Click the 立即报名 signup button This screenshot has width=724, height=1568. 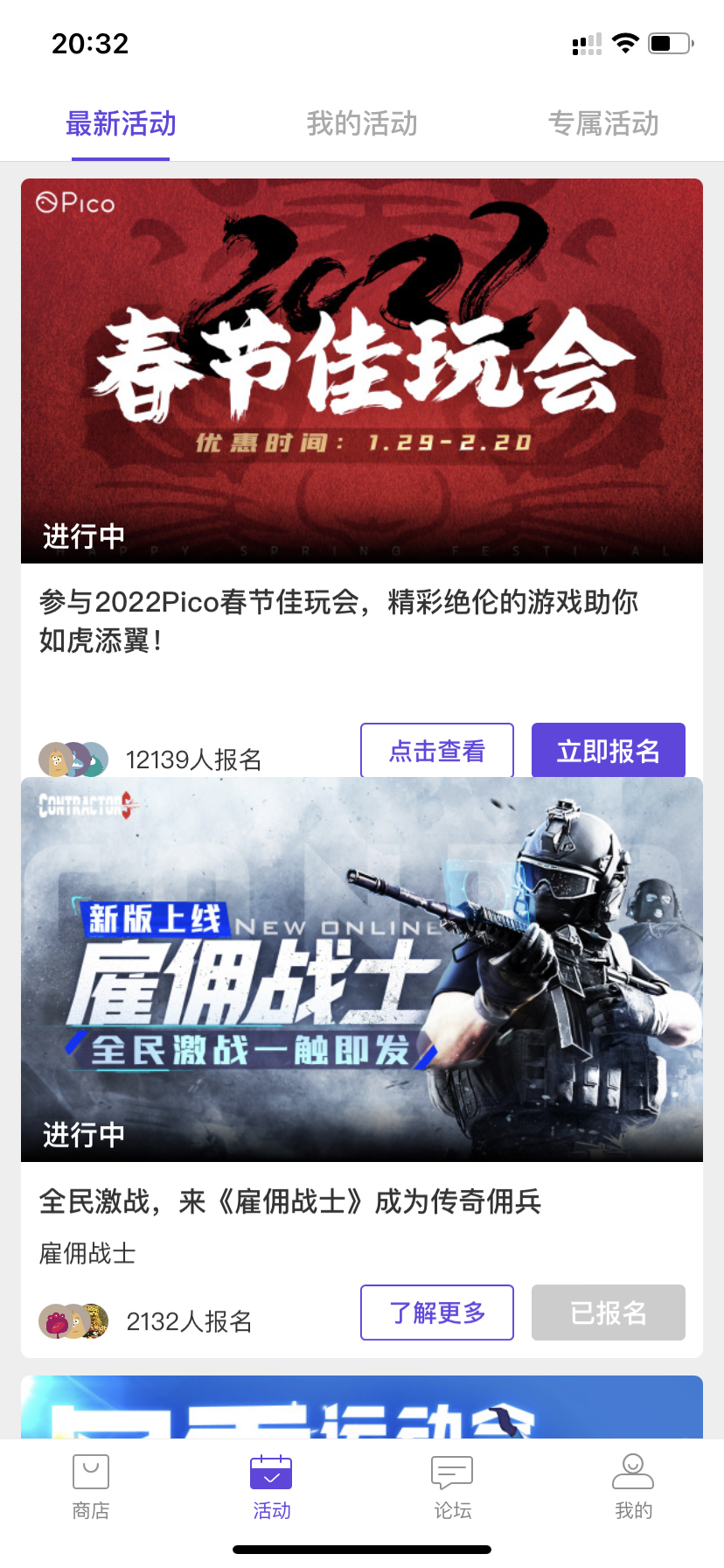click(608, 750)
